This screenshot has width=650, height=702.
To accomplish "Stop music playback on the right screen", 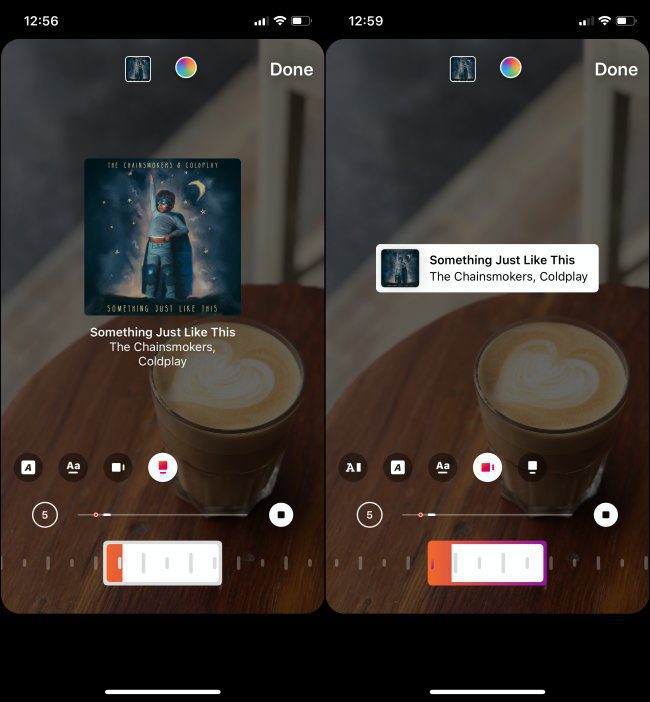I will pyautogui.click(x=605, y=515).
